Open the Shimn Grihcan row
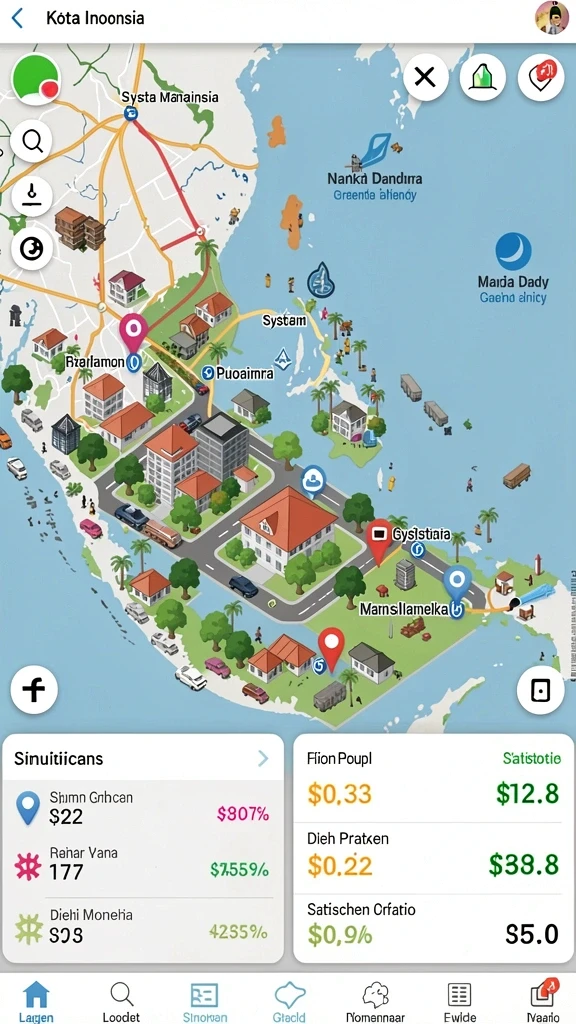 [x=143, y=807]
